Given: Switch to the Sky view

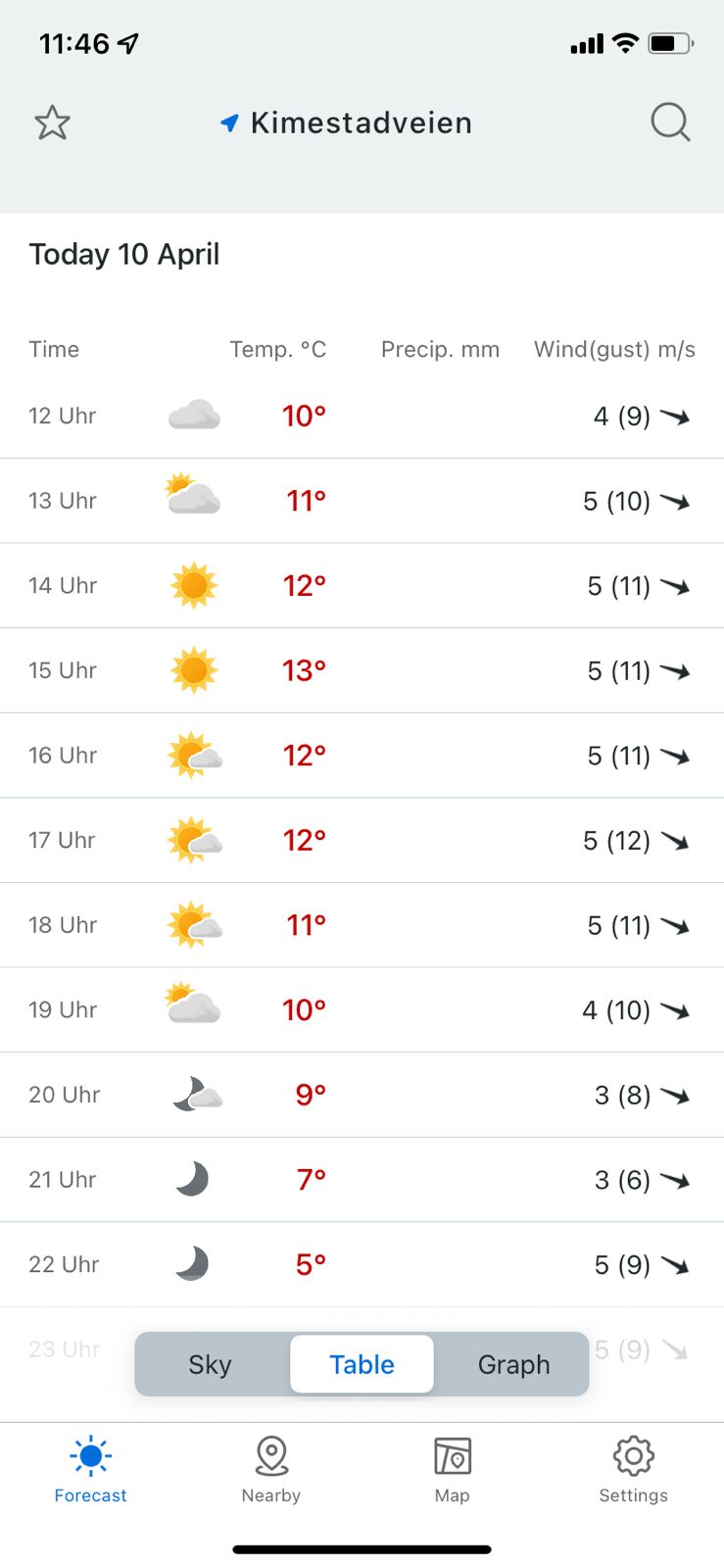Looking at the screenshot, I should pos(210,1364).
